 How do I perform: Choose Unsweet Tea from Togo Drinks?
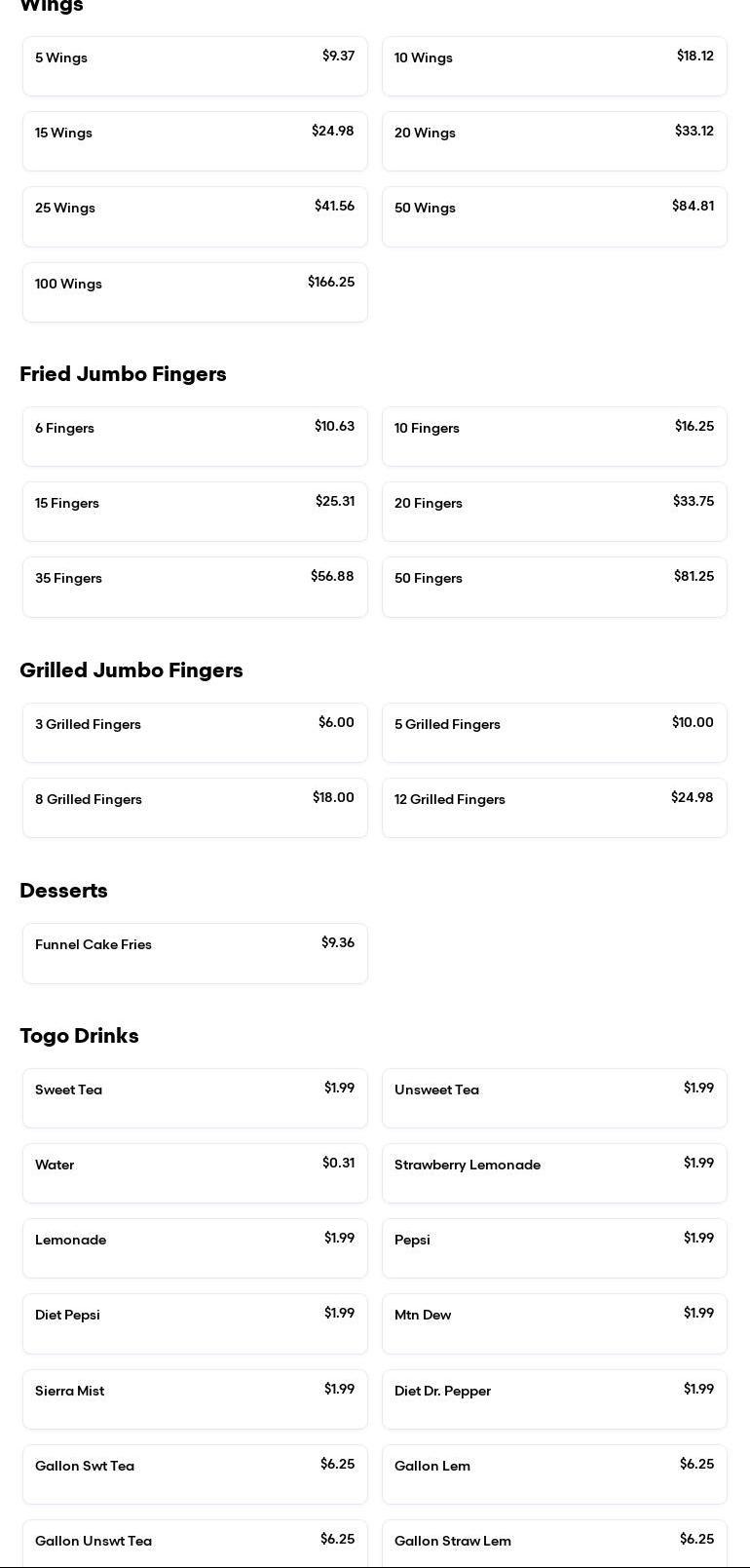554,1098
